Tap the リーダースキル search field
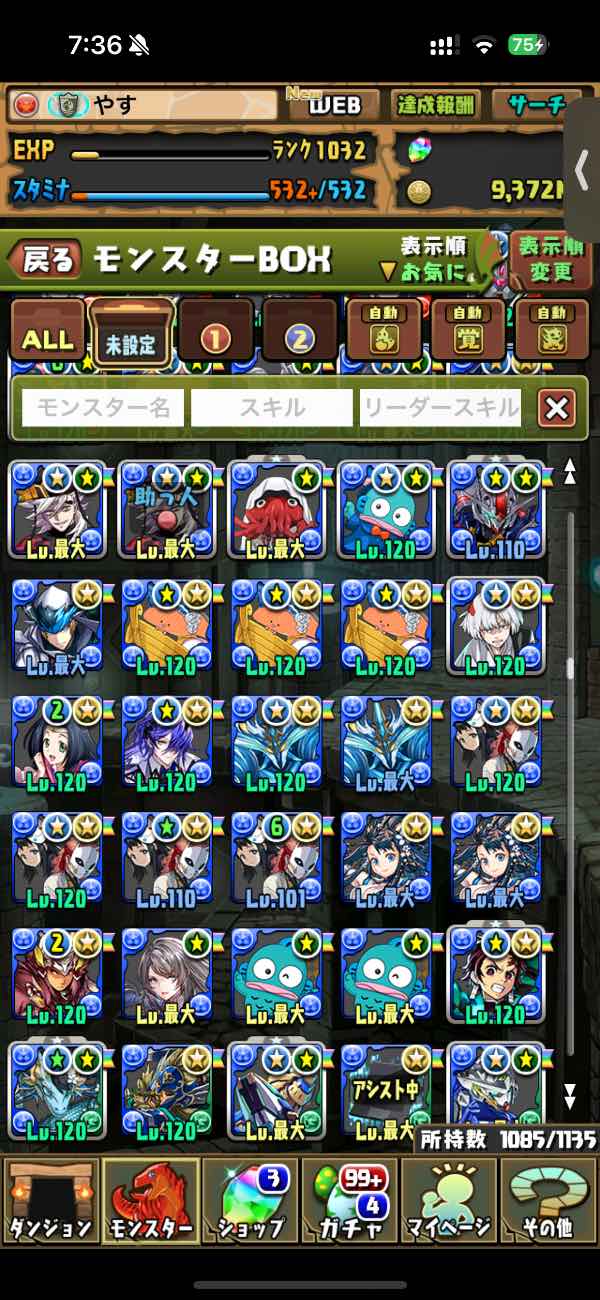The image size is (600, 1300). (x=440, y=407)
